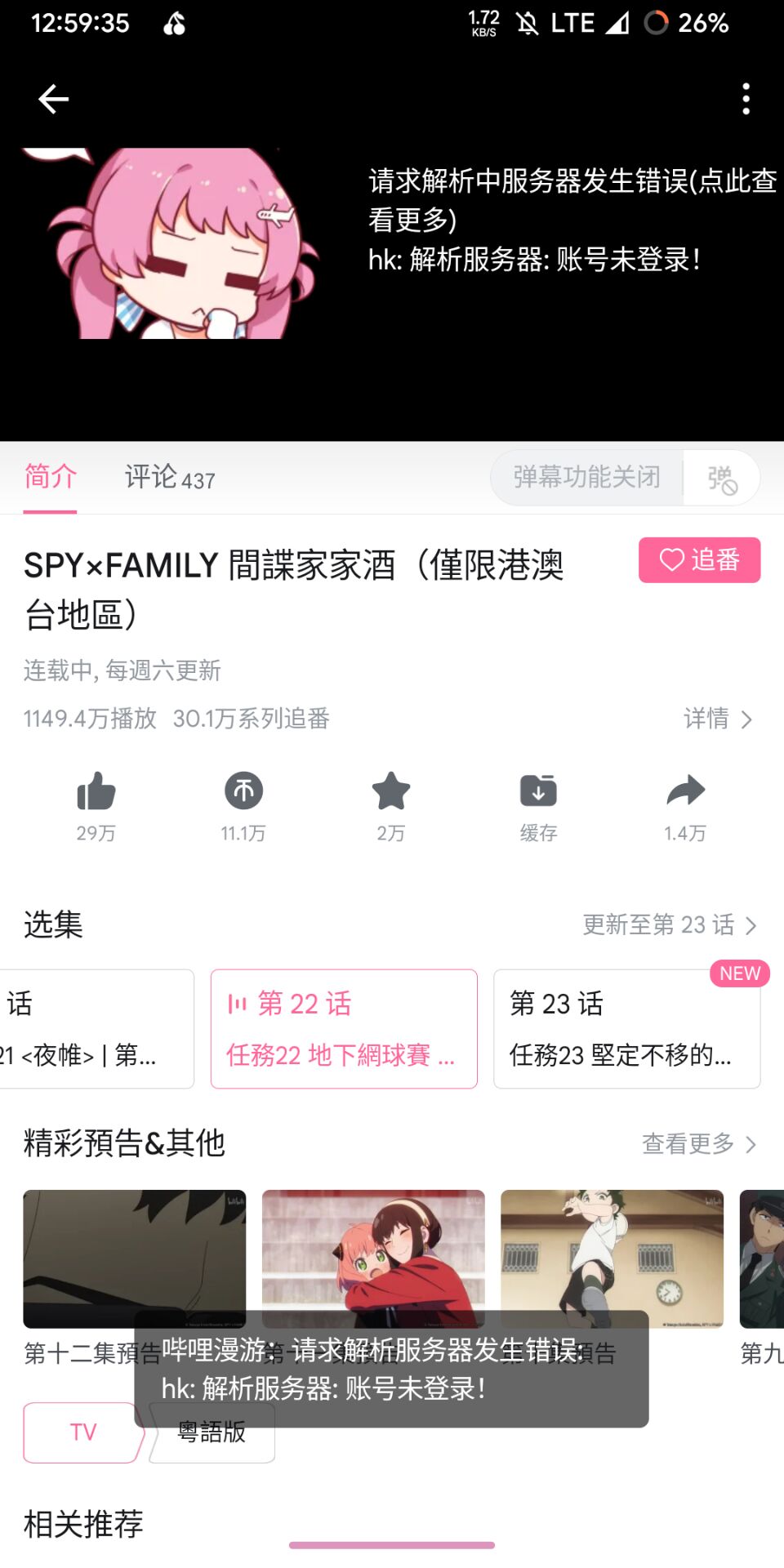The image size is (784, 1568).
Task: Switch to 粵語版 version
Action: [x=212, y=1443]
